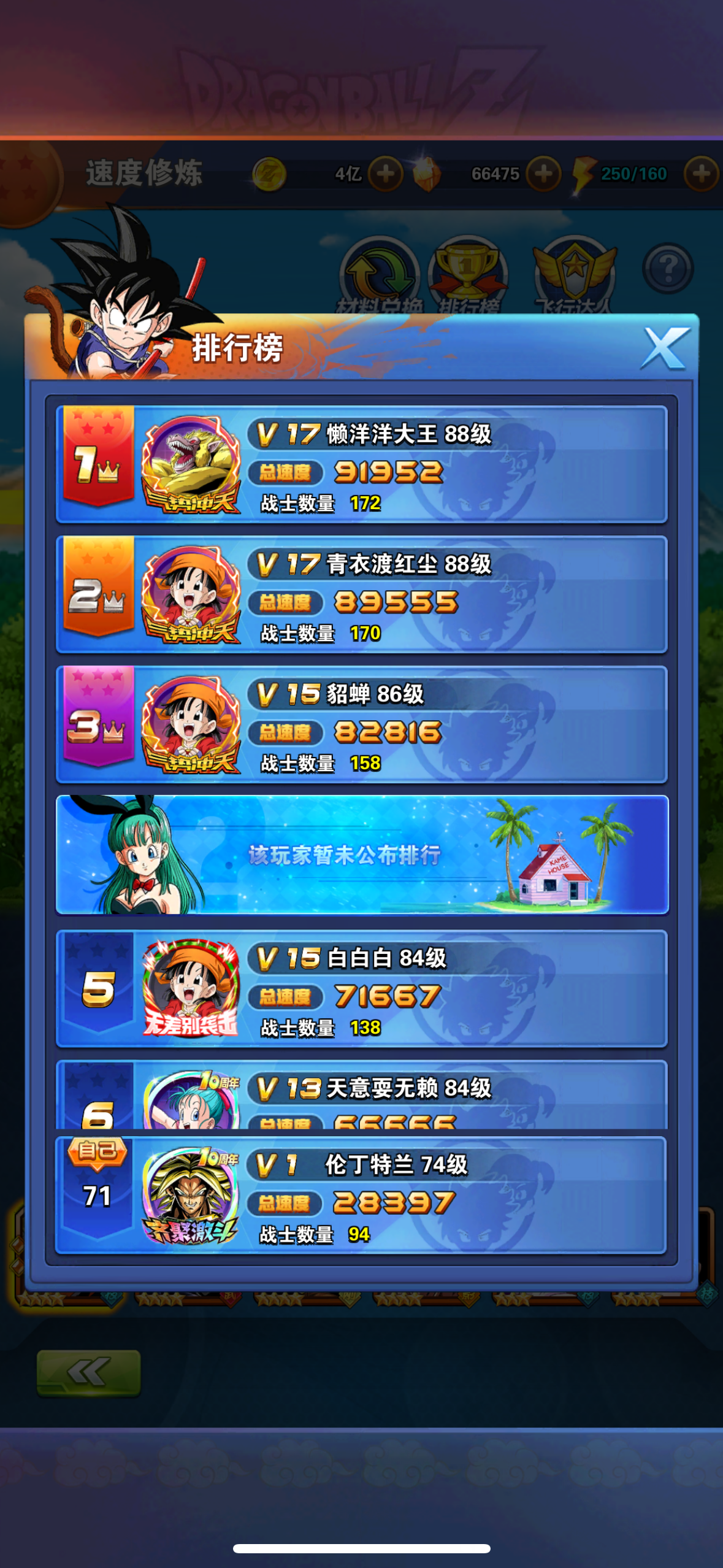Close the 排行榜 ranking dialog
The height and width of the screenshot is (1568, 723).
tap(664, 348)
